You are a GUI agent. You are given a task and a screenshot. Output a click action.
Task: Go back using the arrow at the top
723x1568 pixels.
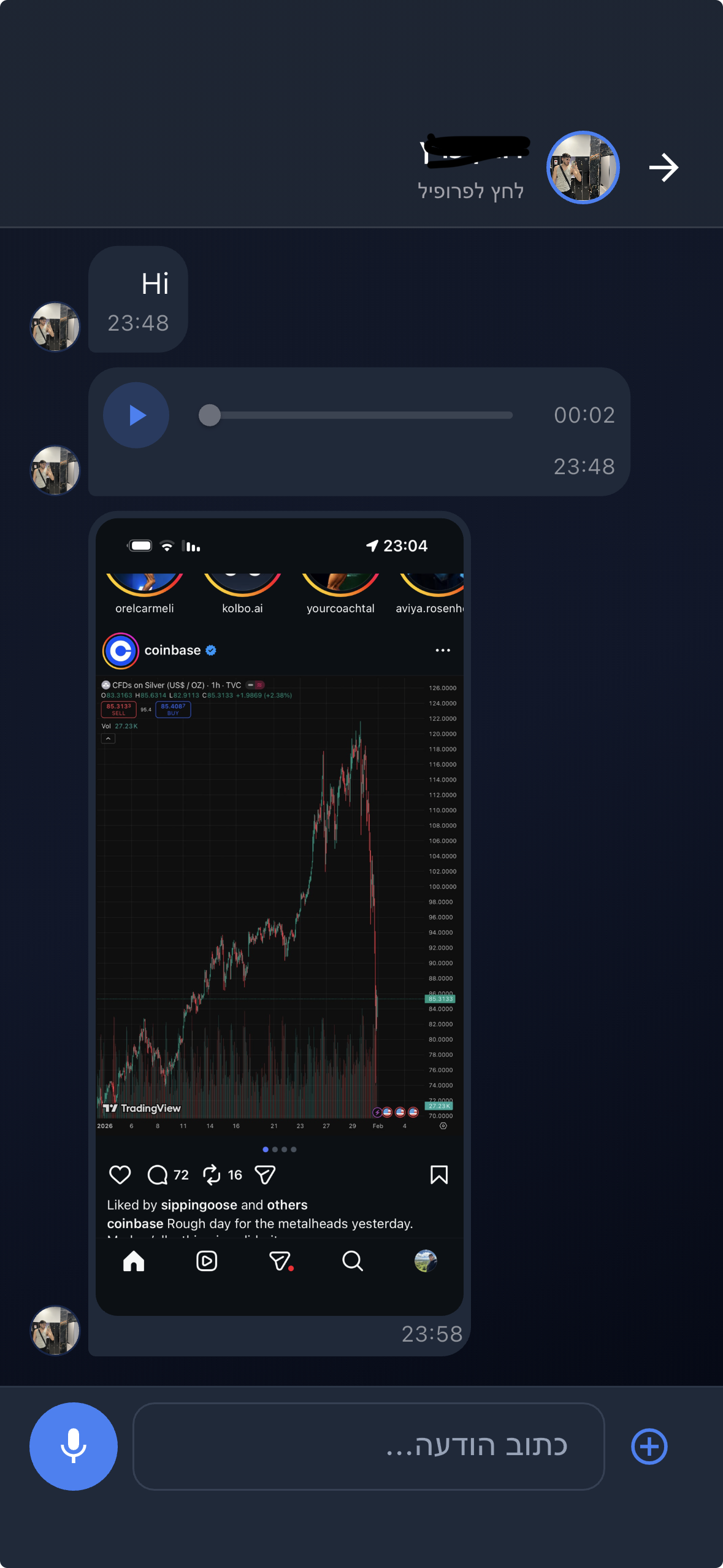coord(665,167)
